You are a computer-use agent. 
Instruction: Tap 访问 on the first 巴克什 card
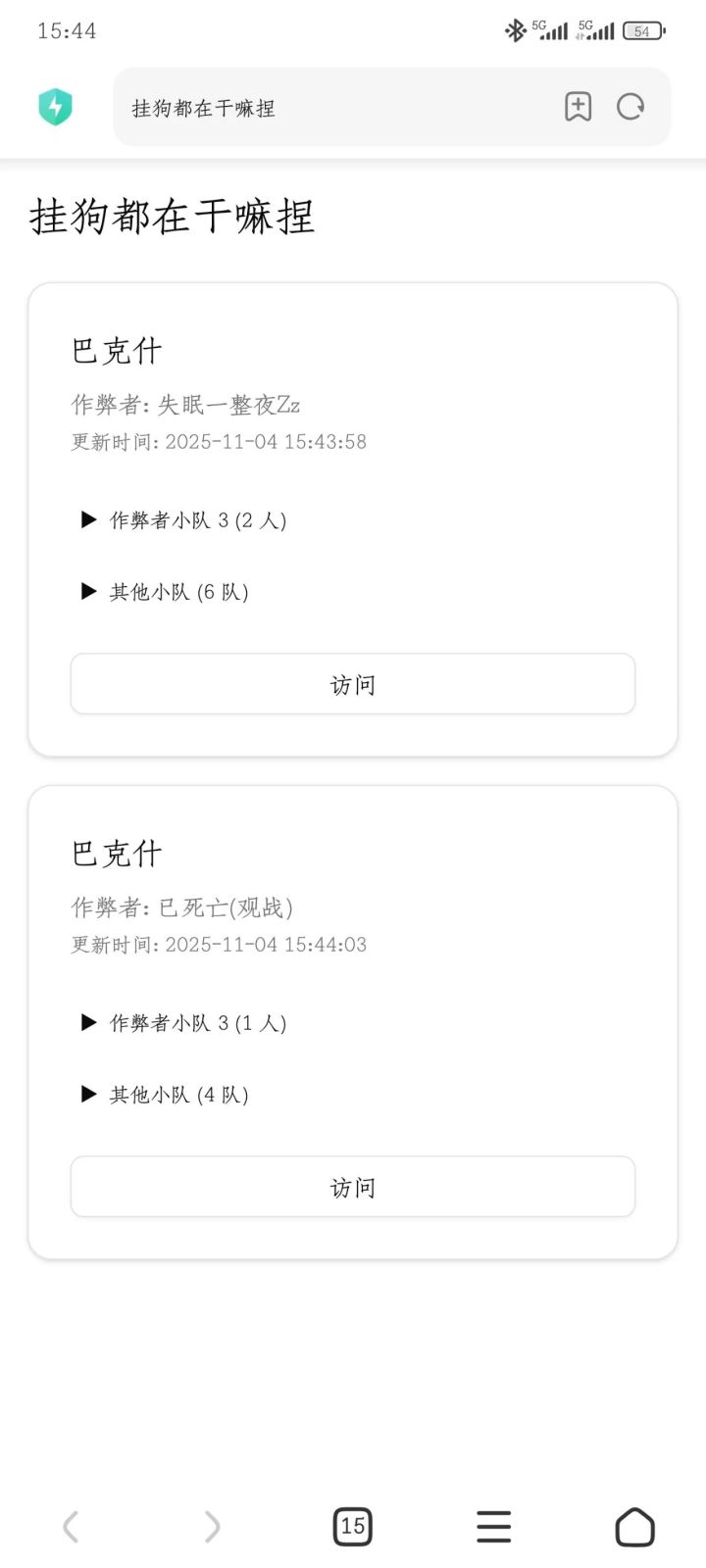pyautogui.click(x=352, y=684)
